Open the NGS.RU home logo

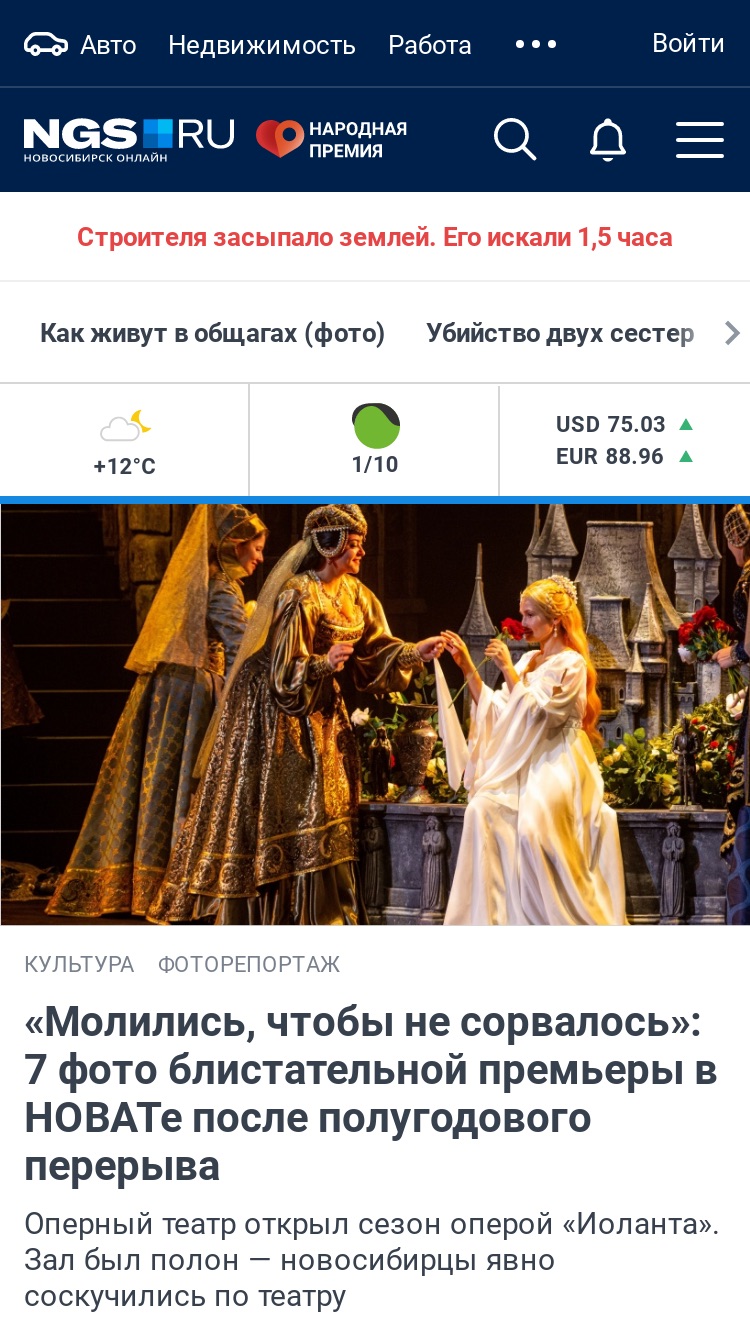[129, 139]
